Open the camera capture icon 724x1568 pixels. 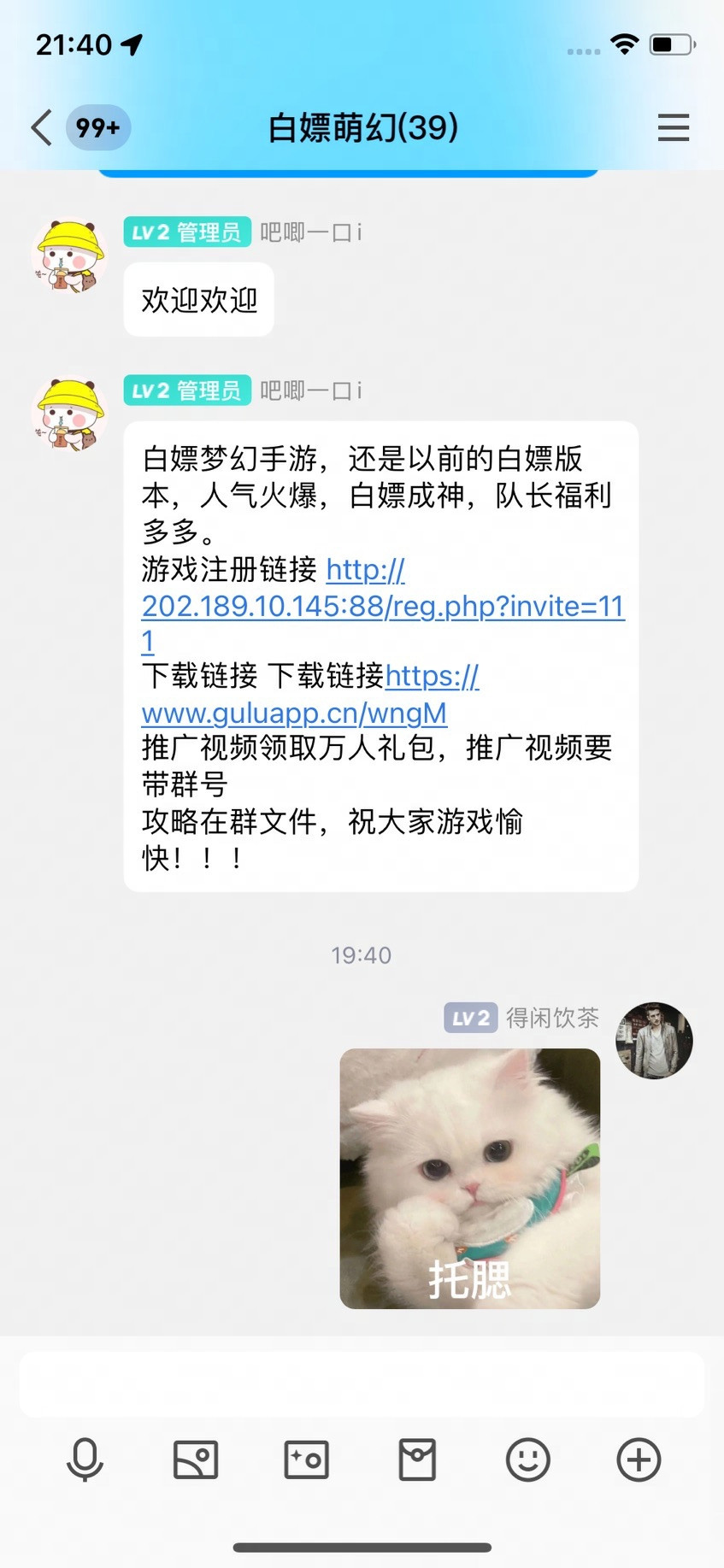coord(306,1459)
